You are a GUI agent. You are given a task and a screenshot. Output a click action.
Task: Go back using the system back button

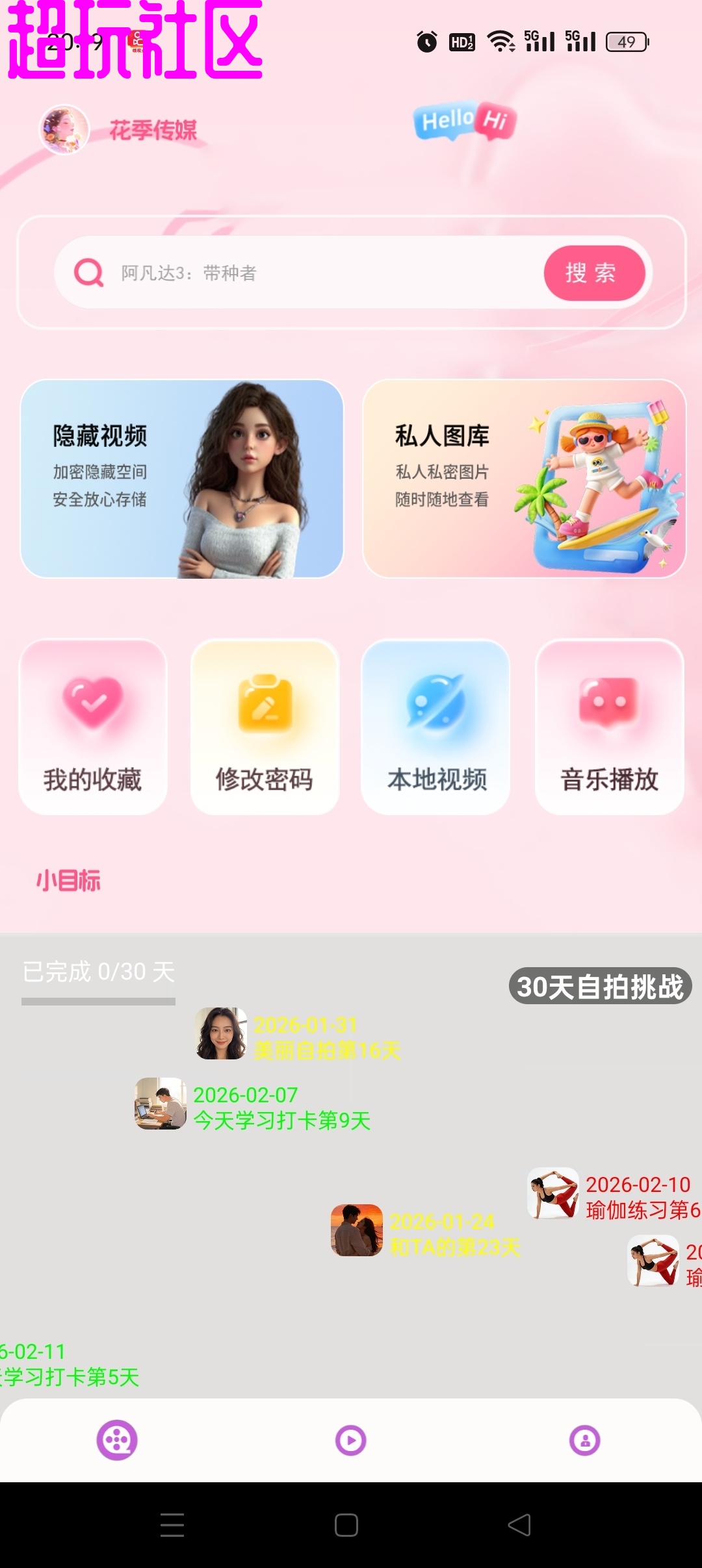point(519,1524)
